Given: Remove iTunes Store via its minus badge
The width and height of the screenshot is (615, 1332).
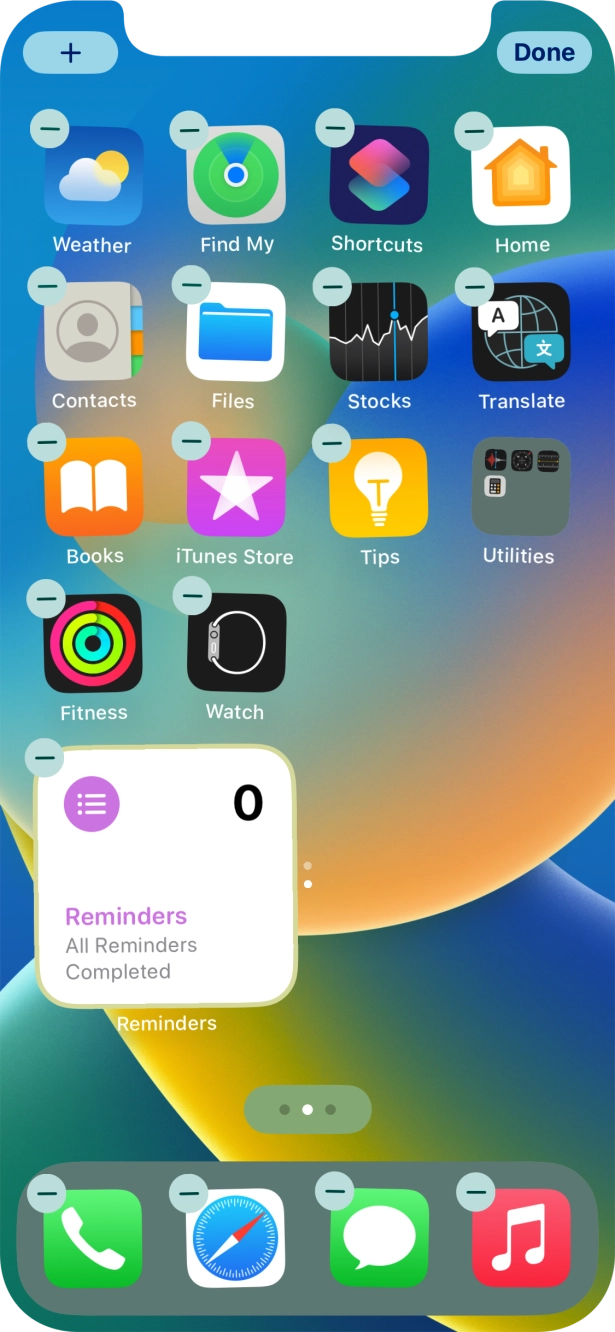Looking at the screenshot, I should tap(191, 441).
